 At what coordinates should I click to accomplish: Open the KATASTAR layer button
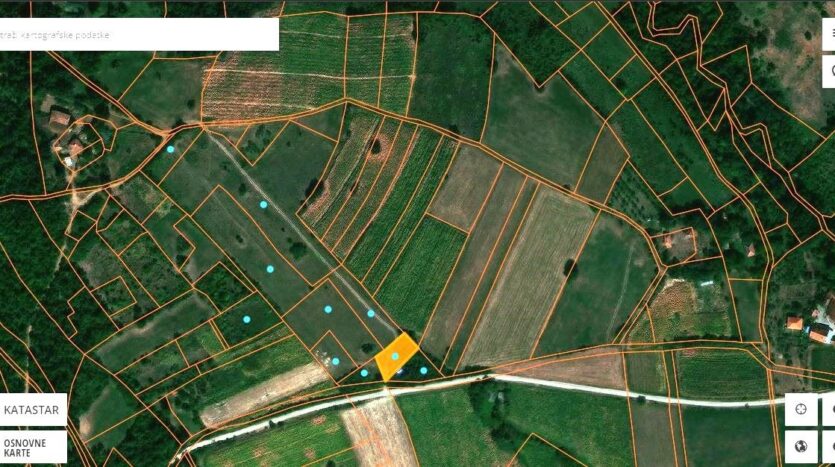click(33, 409)
